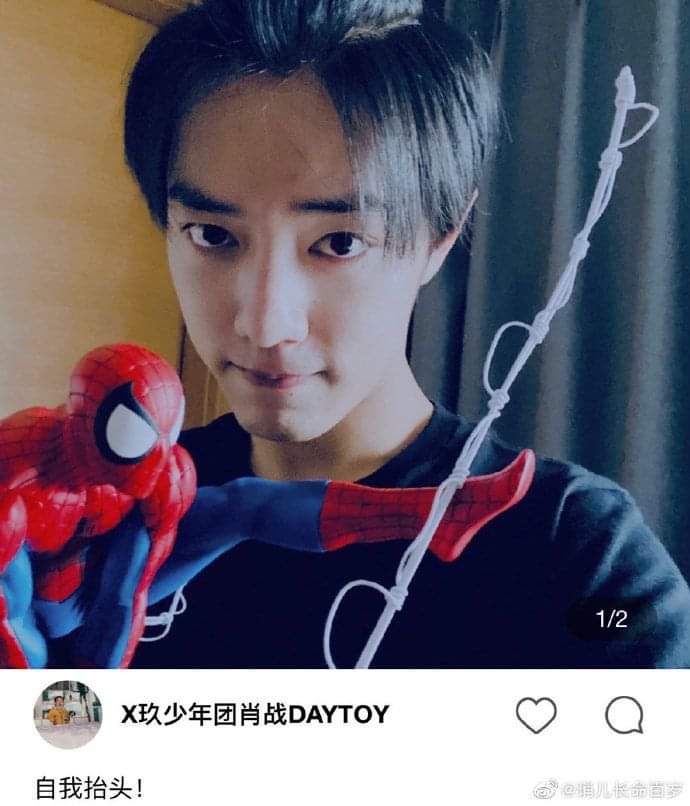This screenshot has width=690, height=806.
Task: Open the poster's profile picture
Action: [x=67, y=715]
